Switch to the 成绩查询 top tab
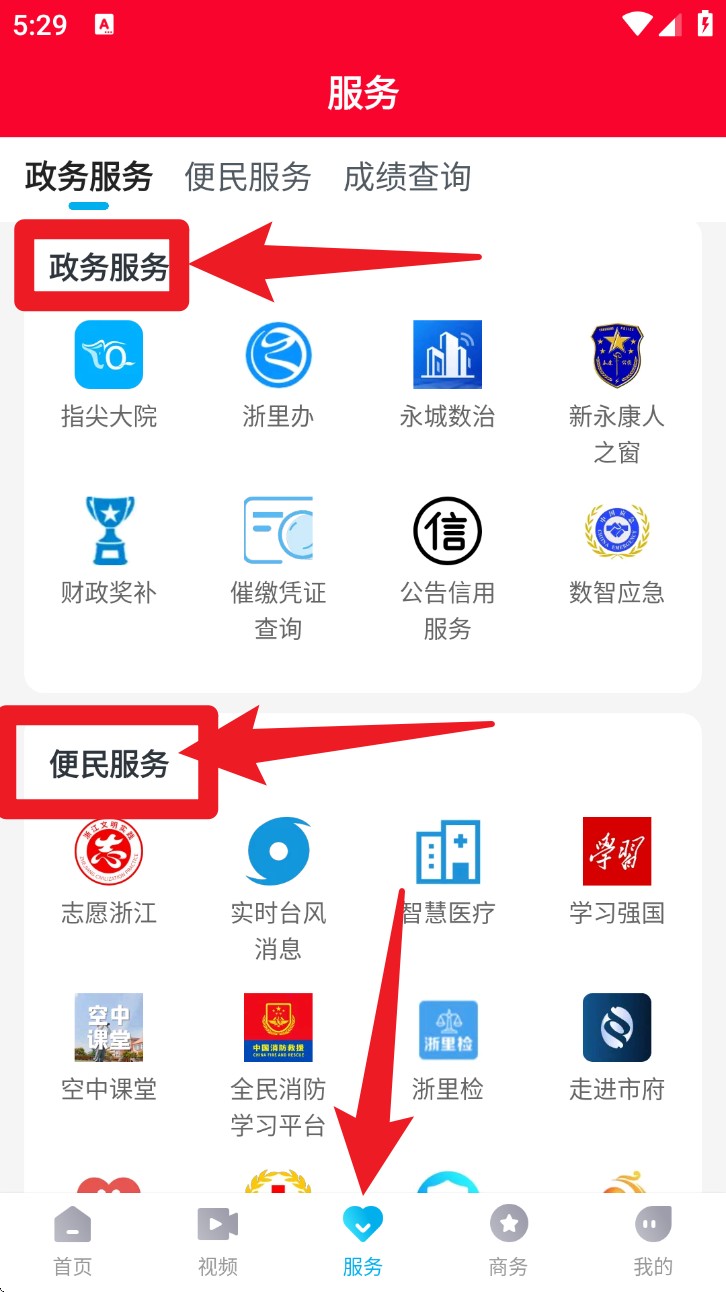 406,177
